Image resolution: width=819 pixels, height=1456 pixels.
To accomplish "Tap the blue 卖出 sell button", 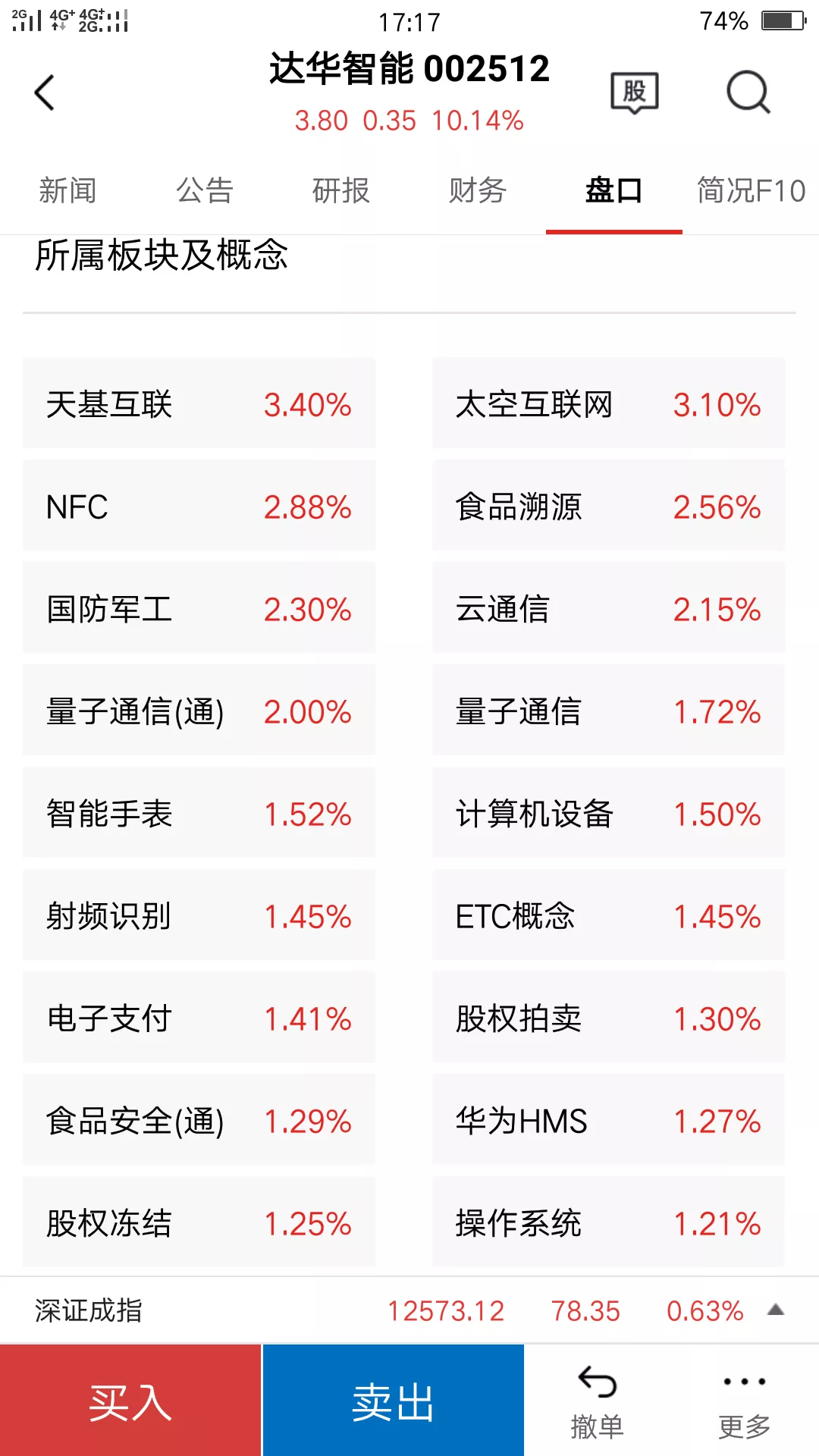I will 393,1401.
